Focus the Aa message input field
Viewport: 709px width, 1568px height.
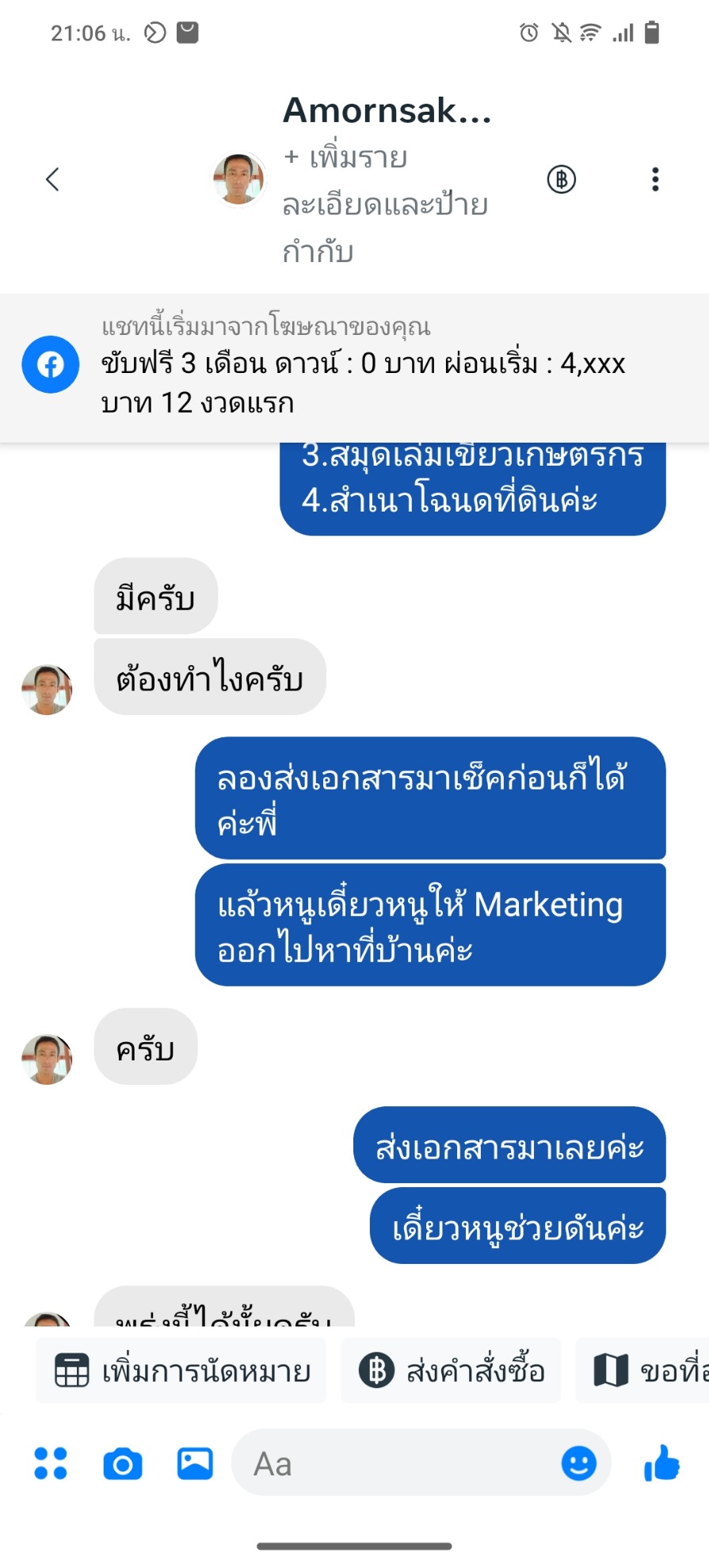(396, 1463)
